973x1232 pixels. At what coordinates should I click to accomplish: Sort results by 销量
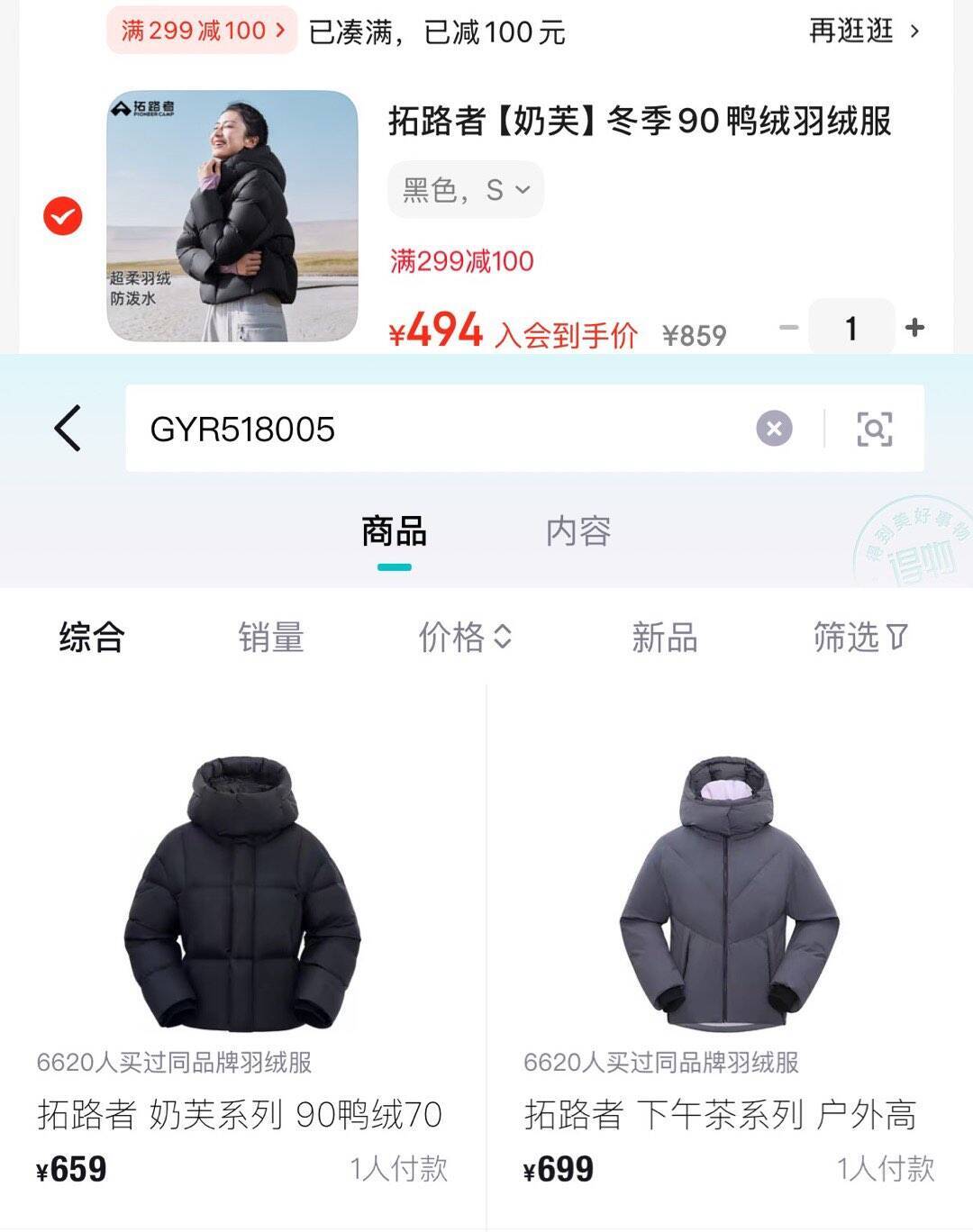coord(271,638)
